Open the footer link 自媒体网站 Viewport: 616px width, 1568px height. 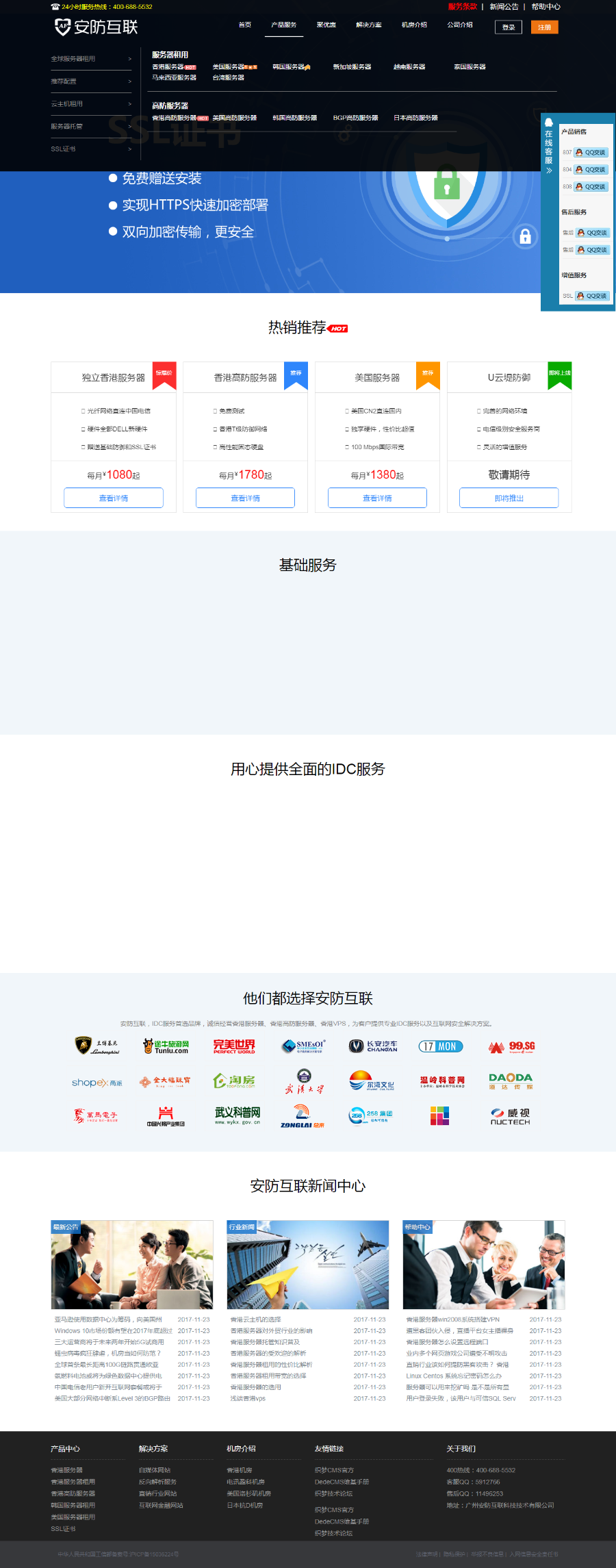click(155, 1470)
